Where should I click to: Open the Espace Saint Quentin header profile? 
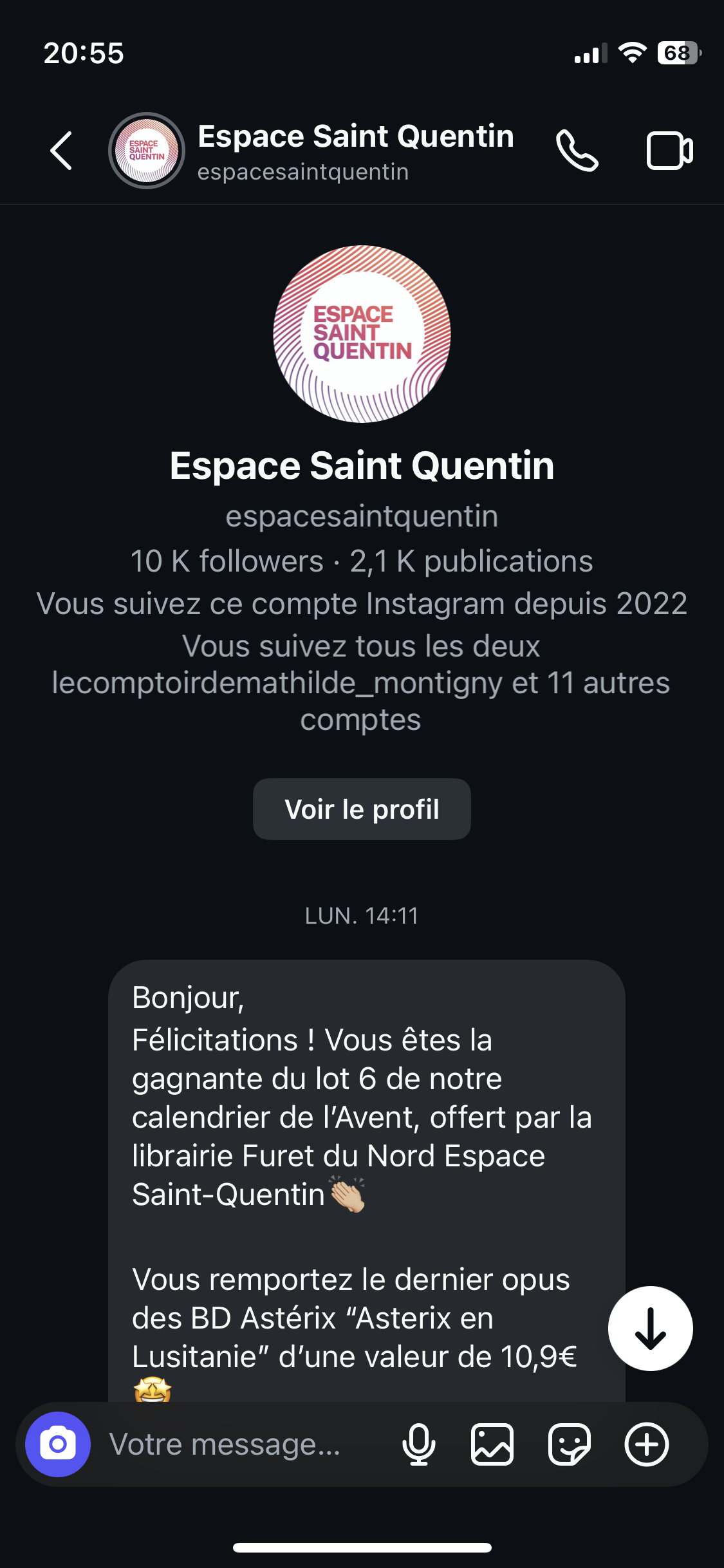click(354, 151)
